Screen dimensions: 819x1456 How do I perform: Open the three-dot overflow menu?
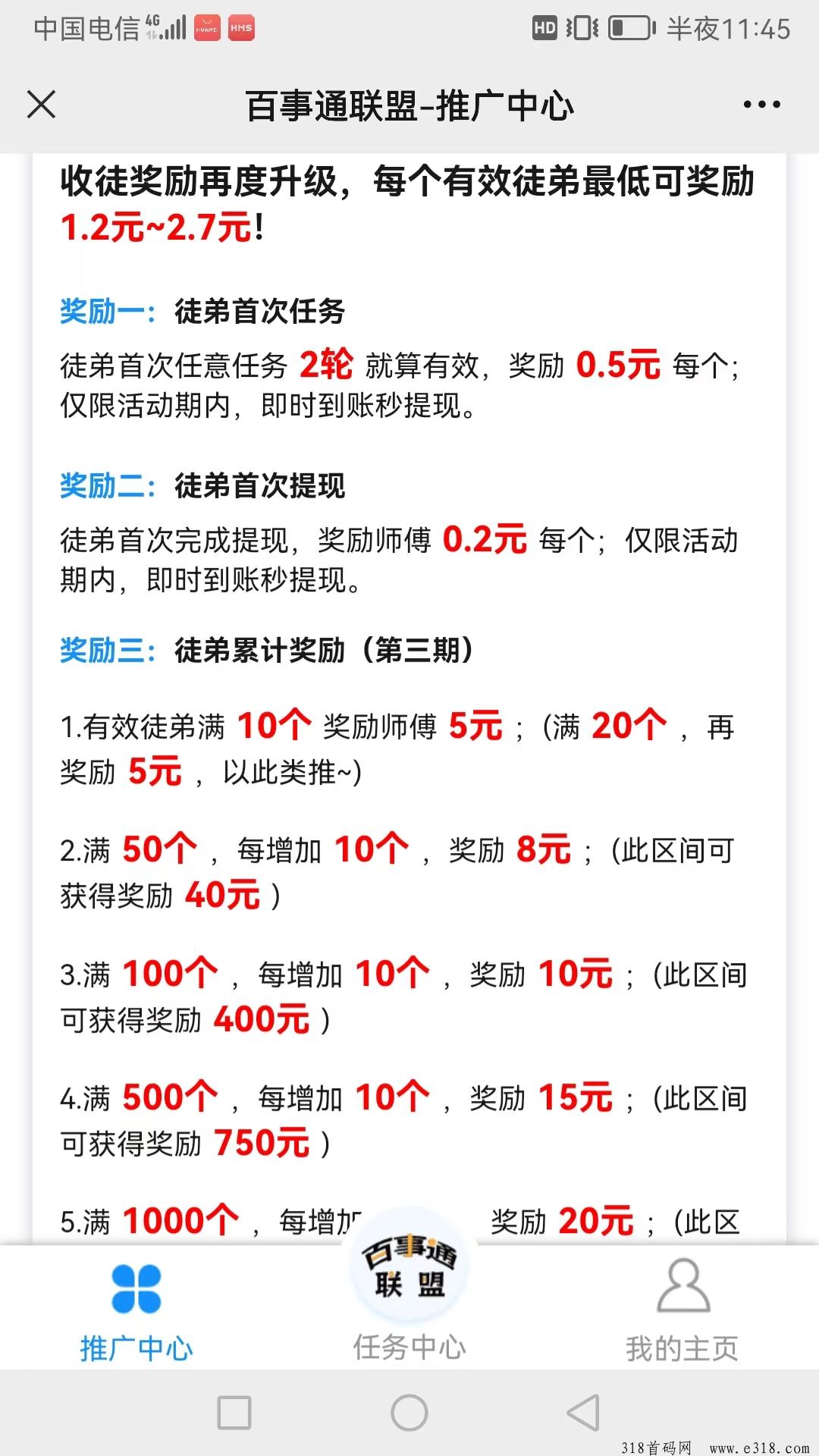click(761, 105)
